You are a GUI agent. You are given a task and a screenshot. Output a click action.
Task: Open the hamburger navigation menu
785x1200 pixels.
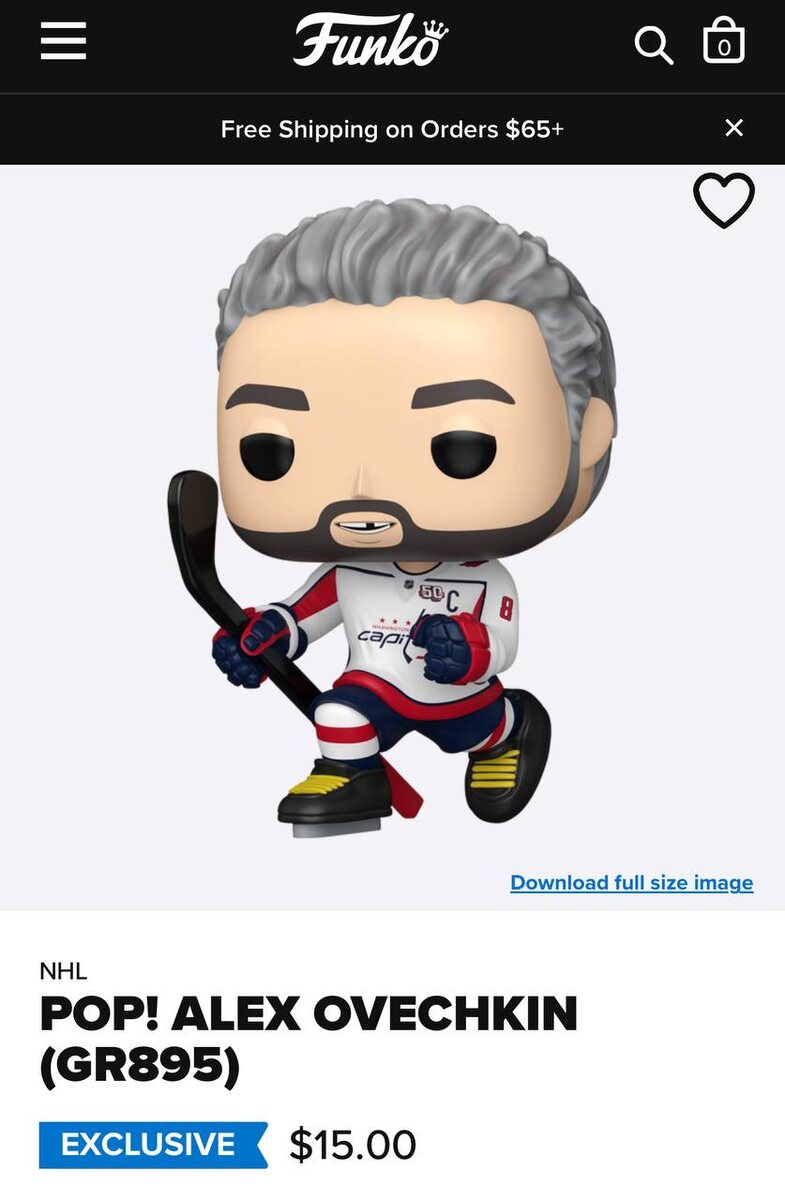click(63, 42)
